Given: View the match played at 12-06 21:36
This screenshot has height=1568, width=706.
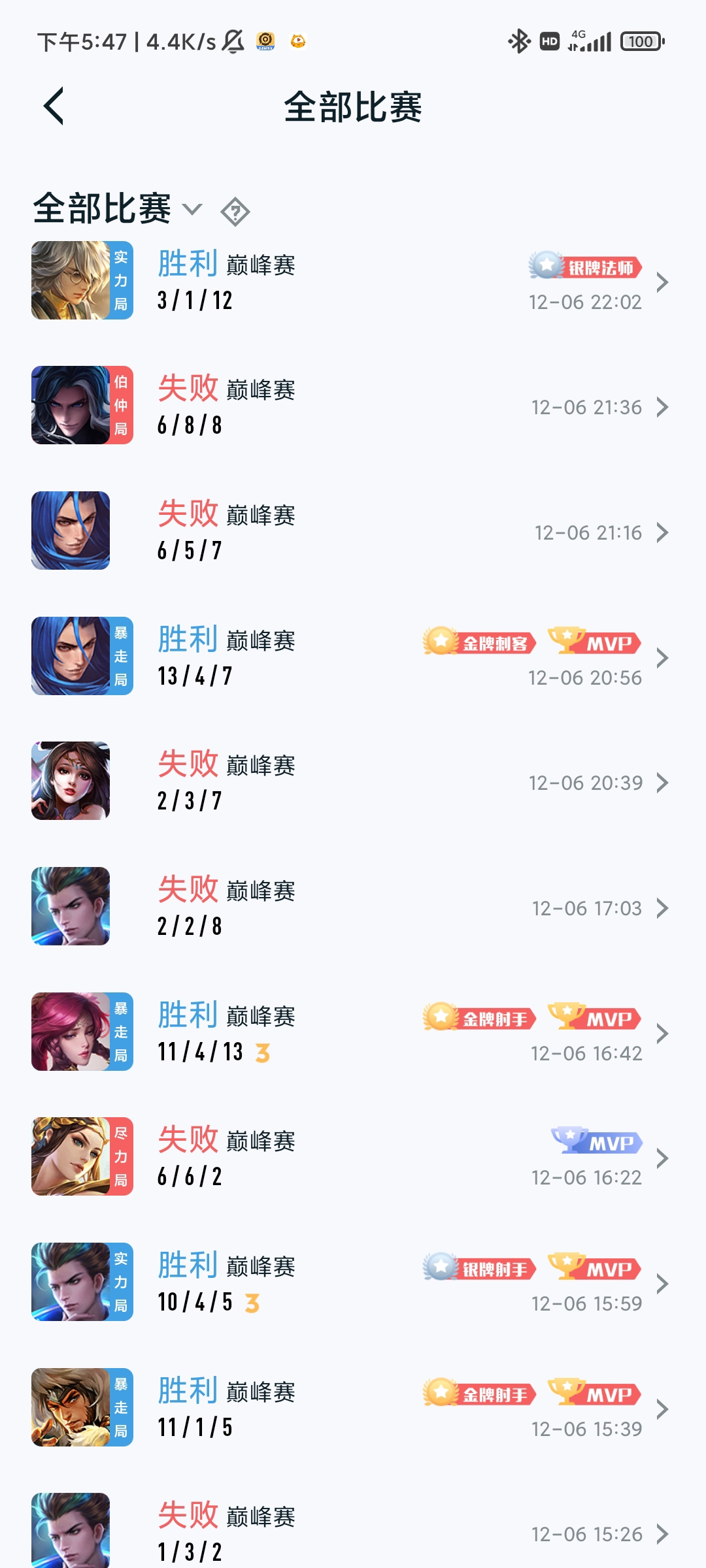Looking at the screenshot, I should pos(353,406).
